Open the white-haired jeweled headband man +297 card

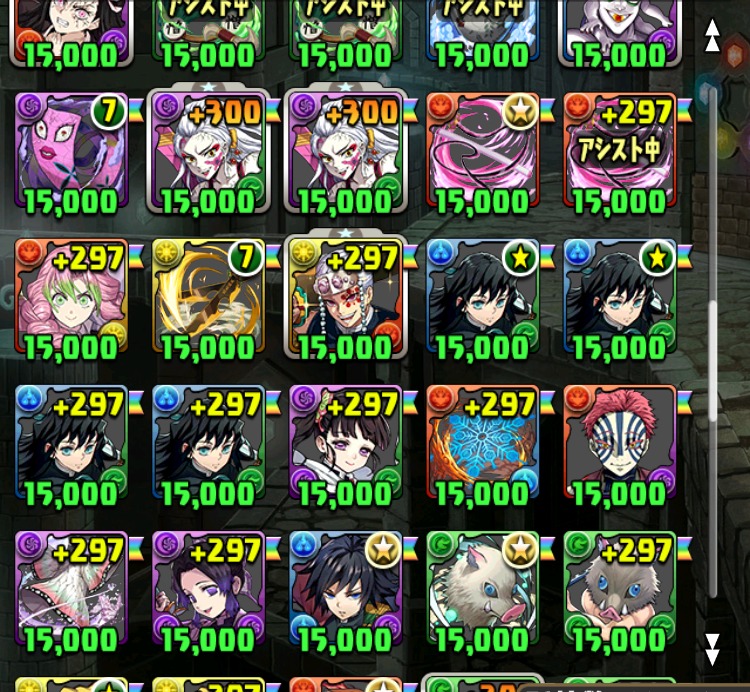point(345,300)
